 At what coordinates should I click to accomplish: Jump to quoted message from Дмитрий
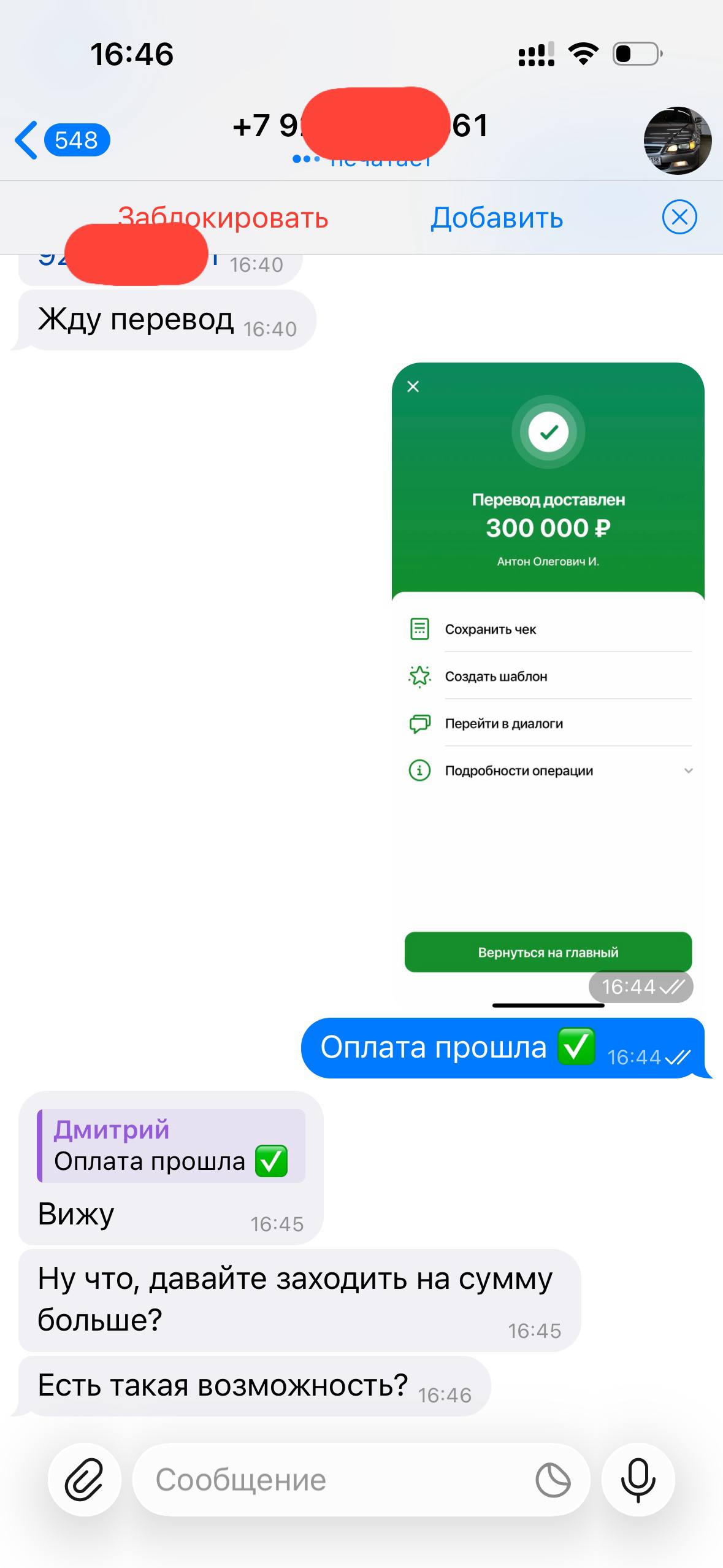coord(171,1146)
